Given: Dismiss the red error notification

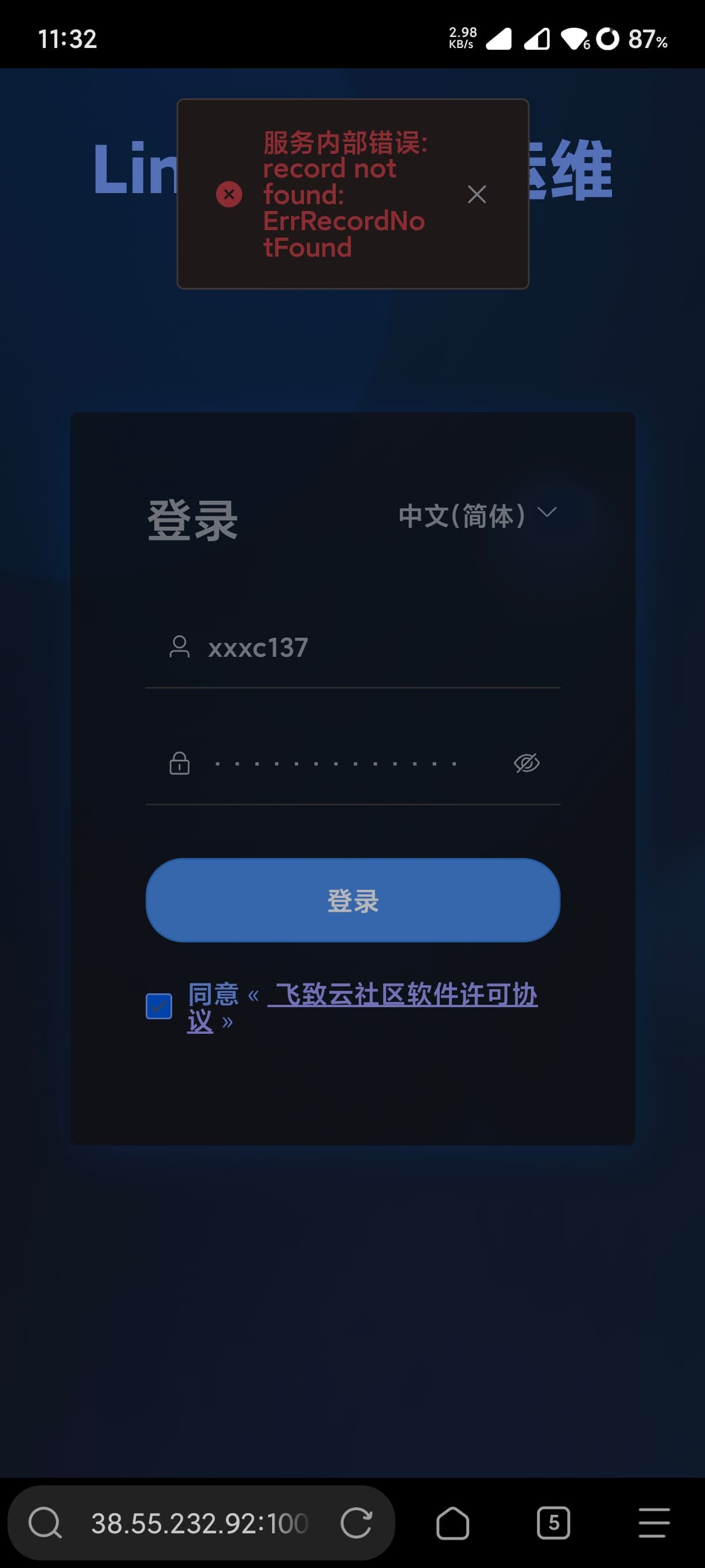Looking at the screenshot, I should click(x=476, y=194).
